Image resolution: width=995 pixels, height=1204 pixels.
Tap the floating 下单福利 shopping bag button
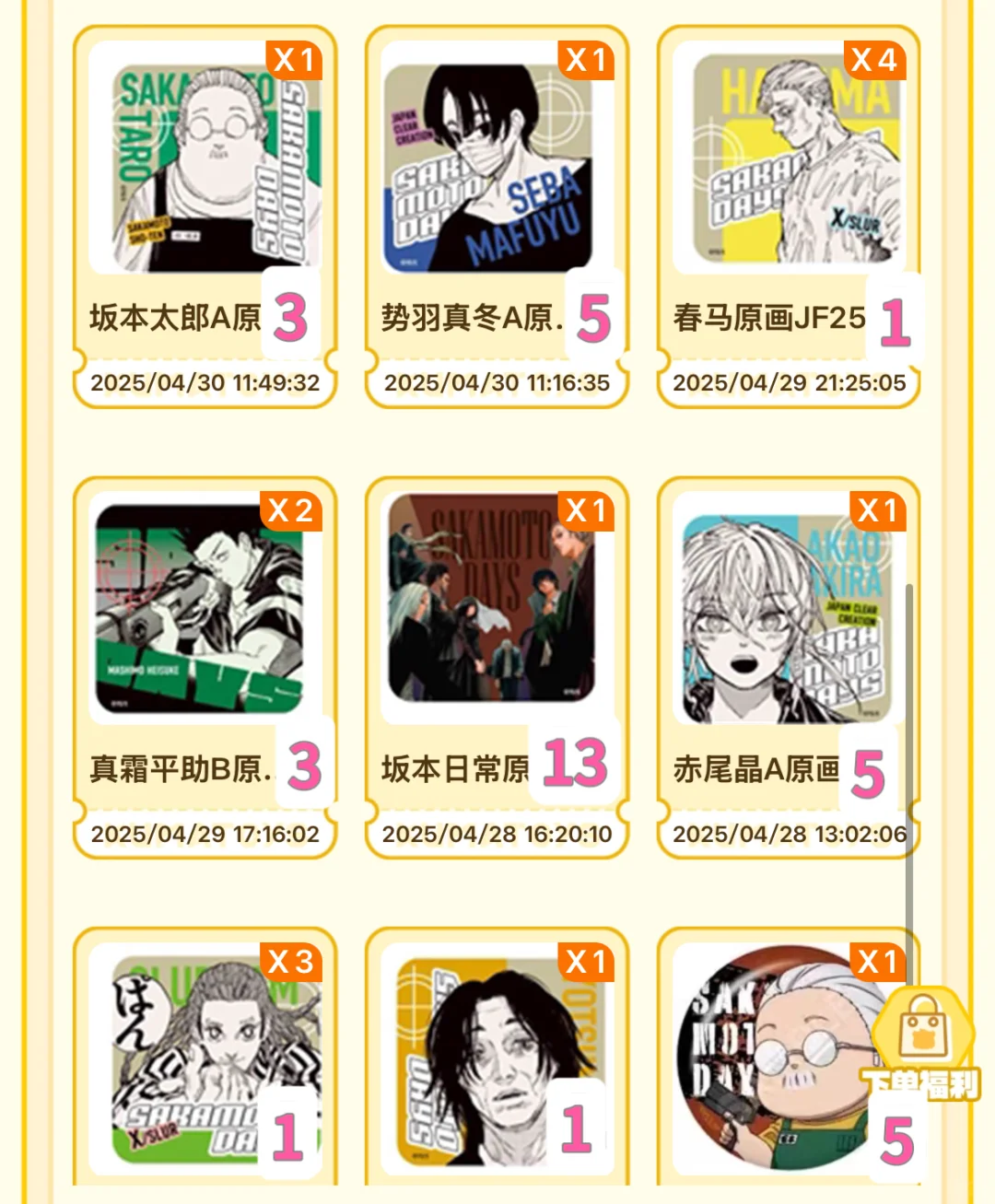[922, 1044]
